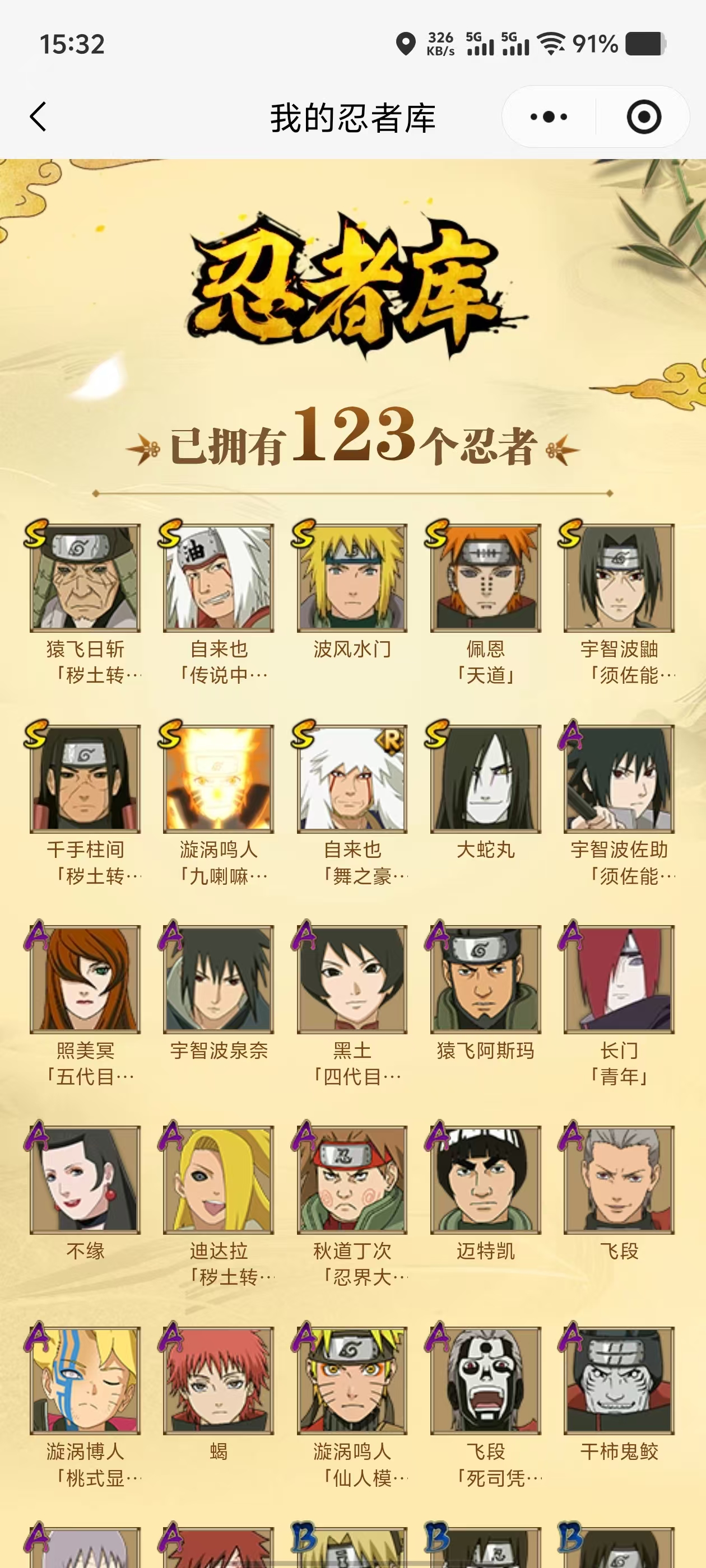The height and width of the screenshot is (1568, 706).
Task: Select the 波风水门 ninja card
Action: coord(352,578)
